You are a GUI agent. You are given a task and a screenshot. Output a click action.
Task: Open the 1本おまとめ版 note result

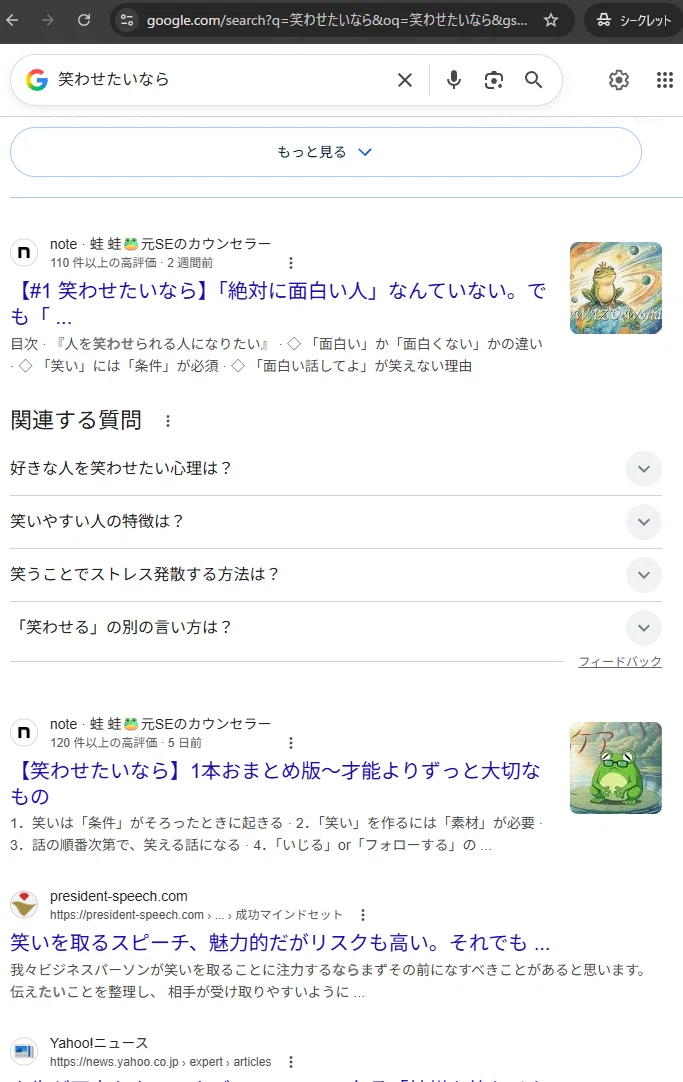click(x=275, y=783)
